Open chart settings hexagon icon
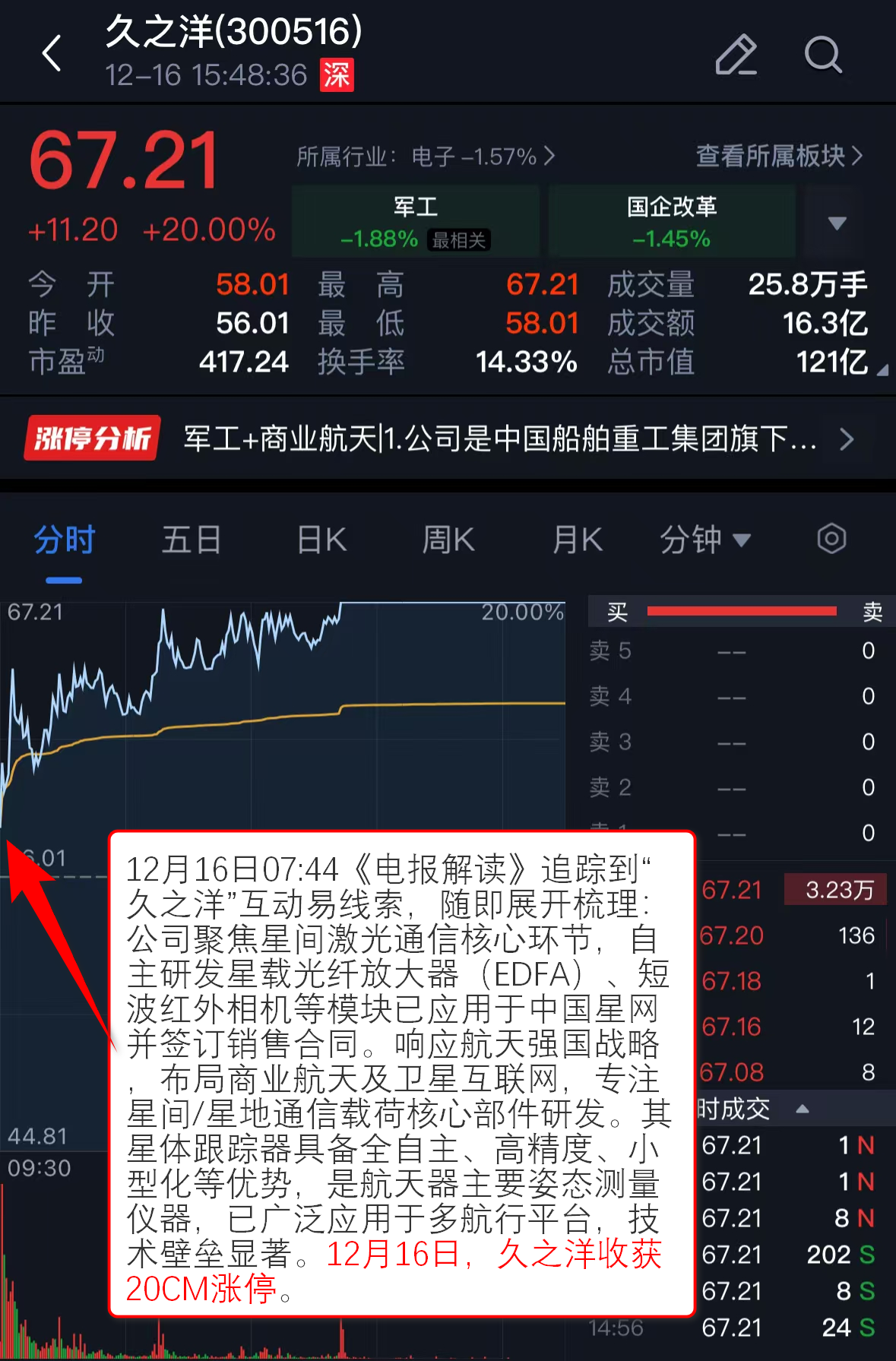 click(831, 539)
